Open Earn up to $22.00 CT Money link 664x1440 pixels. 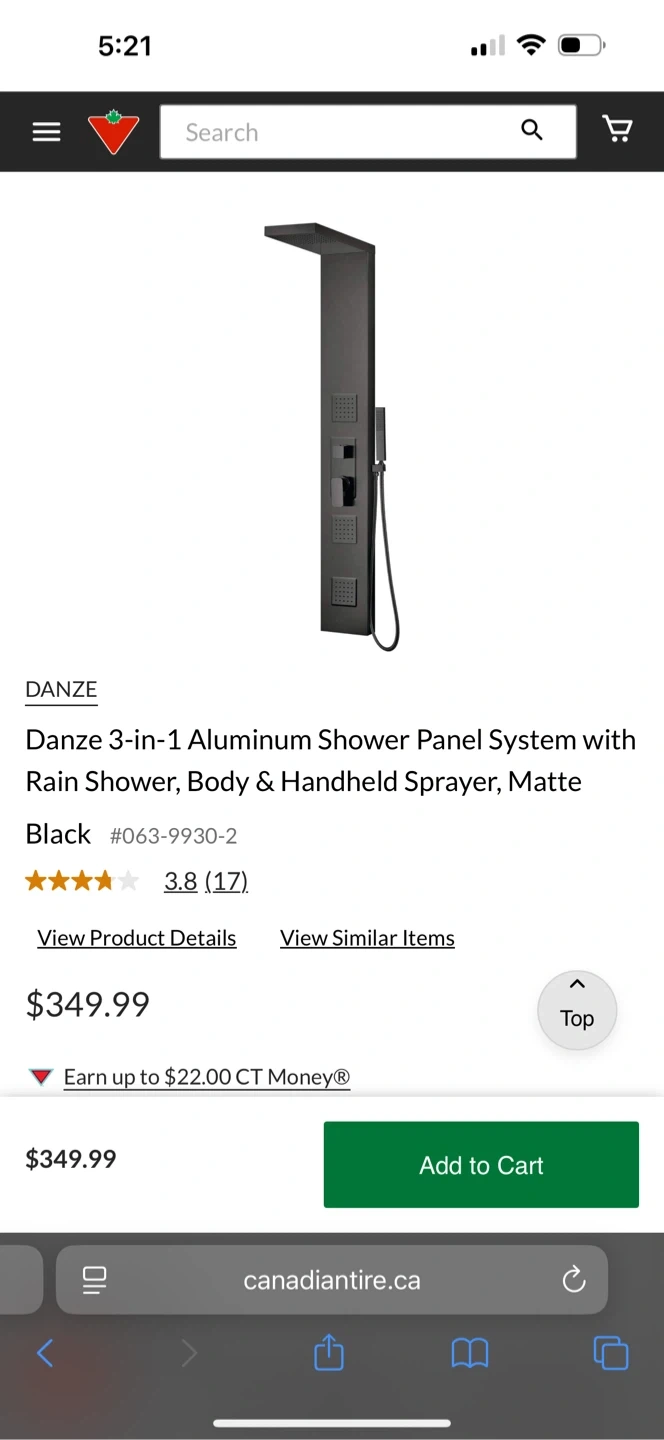(x=206, y=1077)
